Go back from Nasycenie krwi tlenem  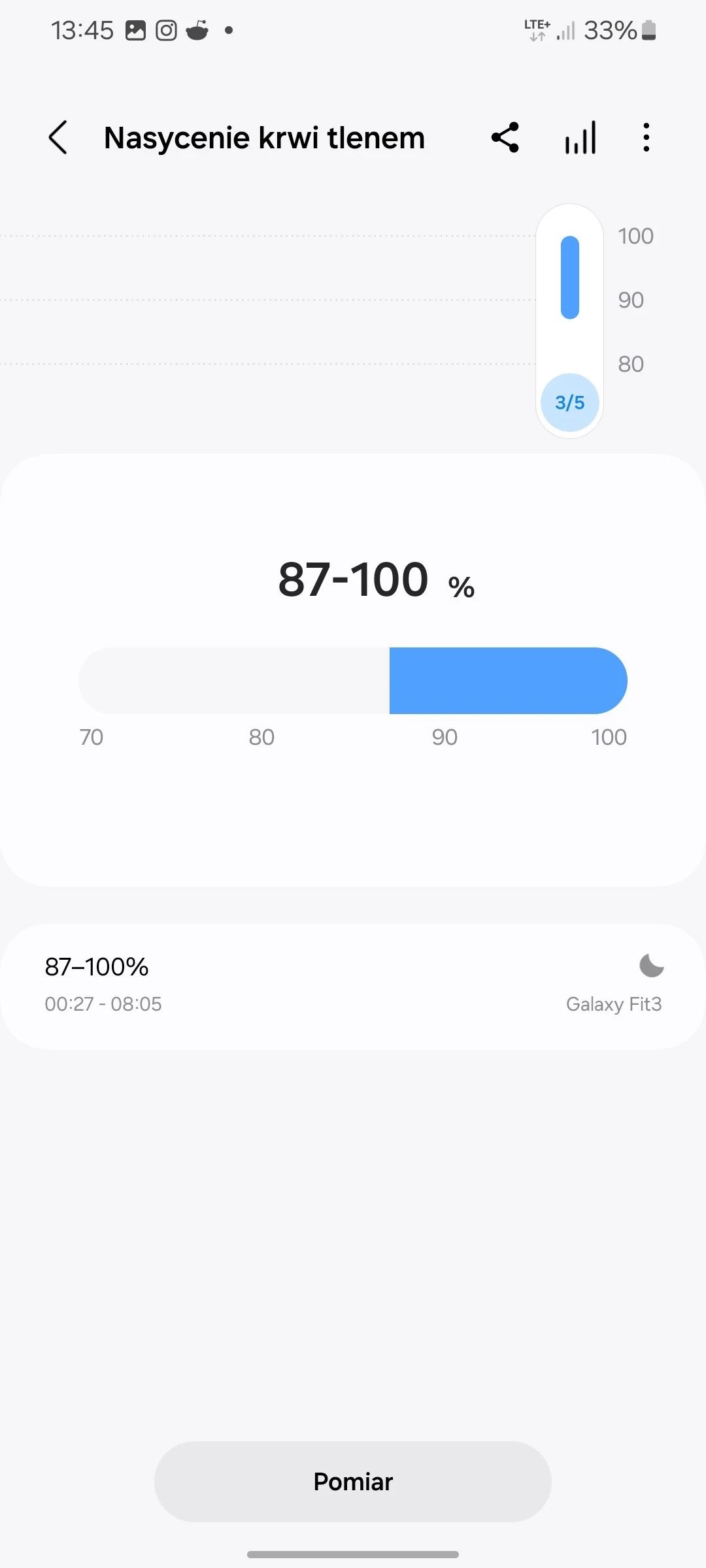pyautogui.click(x=58, y=138)
